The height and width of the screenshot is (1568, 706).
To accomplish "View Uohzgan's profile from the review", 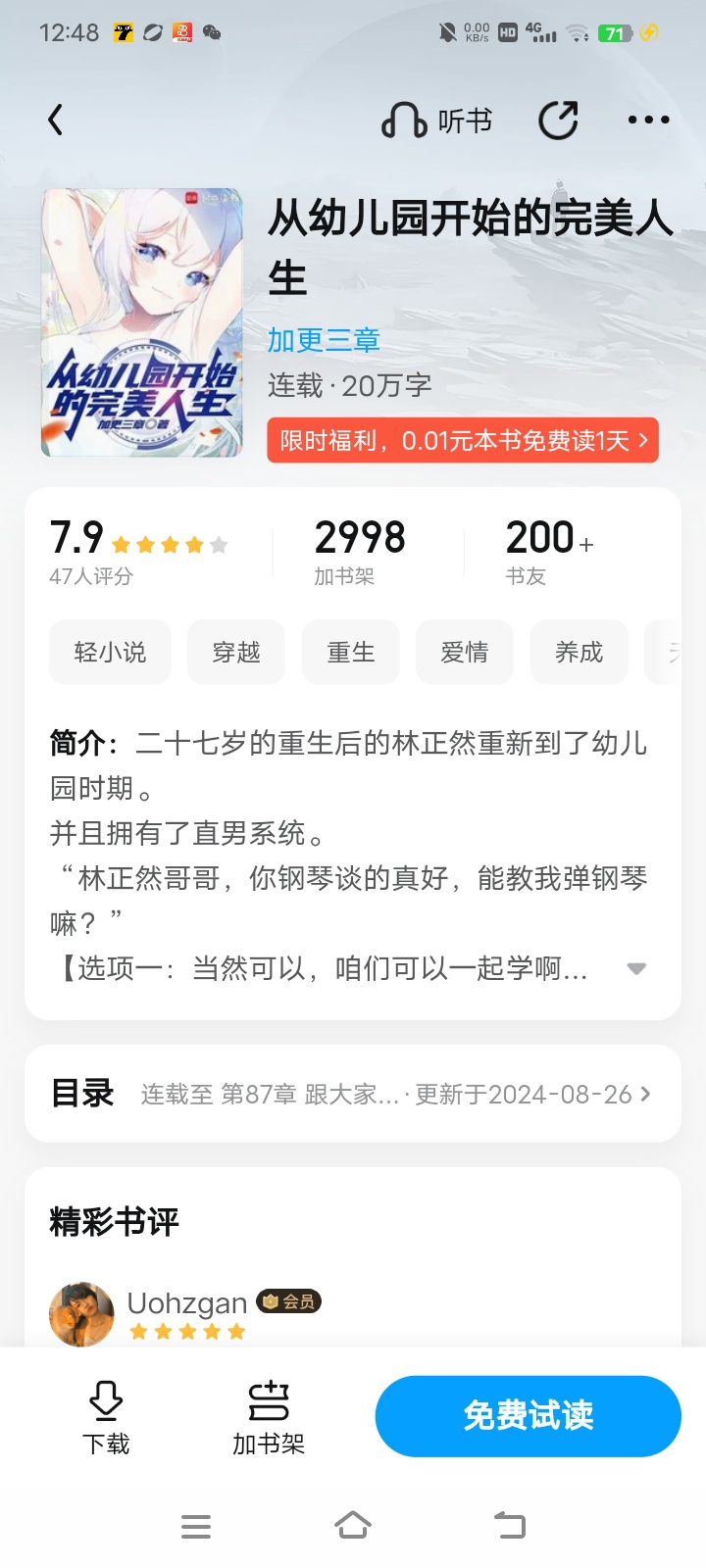I will pos(82,1314).
